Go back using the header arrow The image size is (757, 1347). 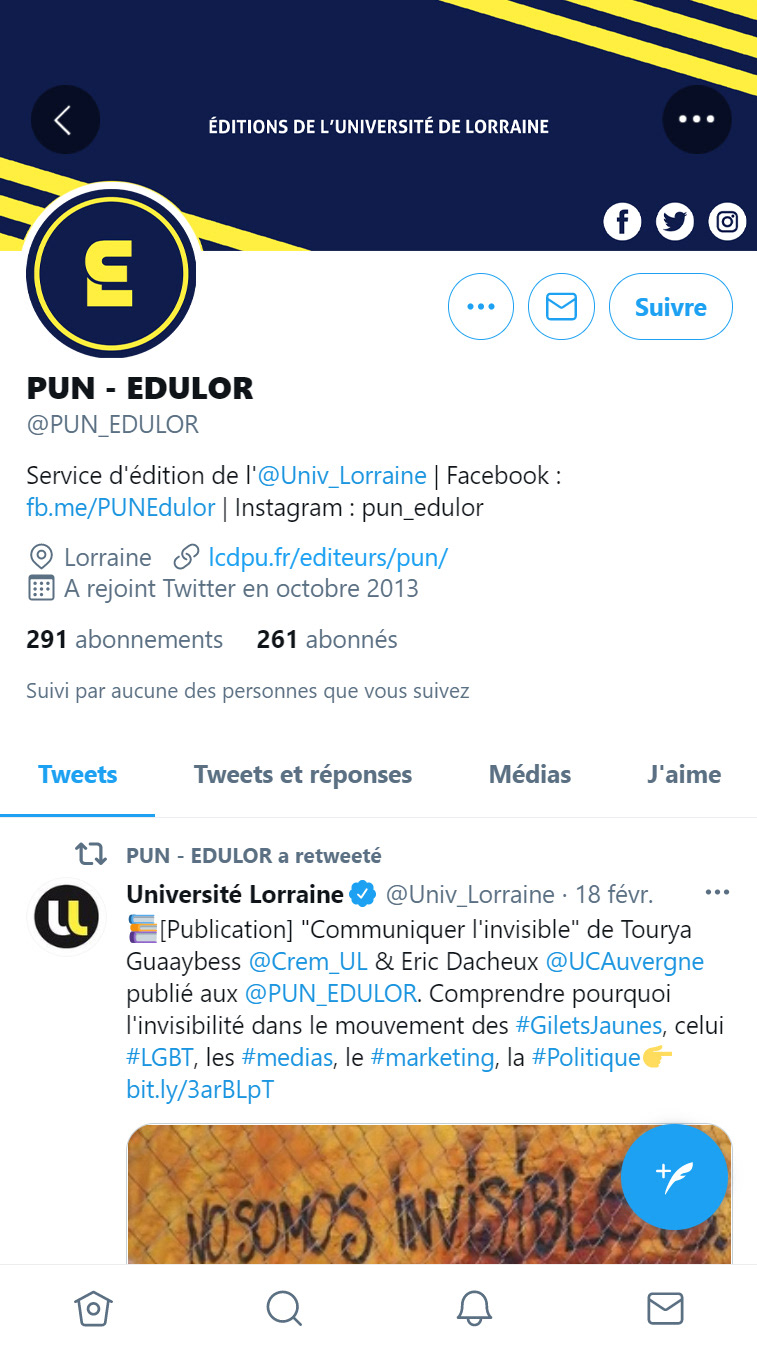click(65, 120)
